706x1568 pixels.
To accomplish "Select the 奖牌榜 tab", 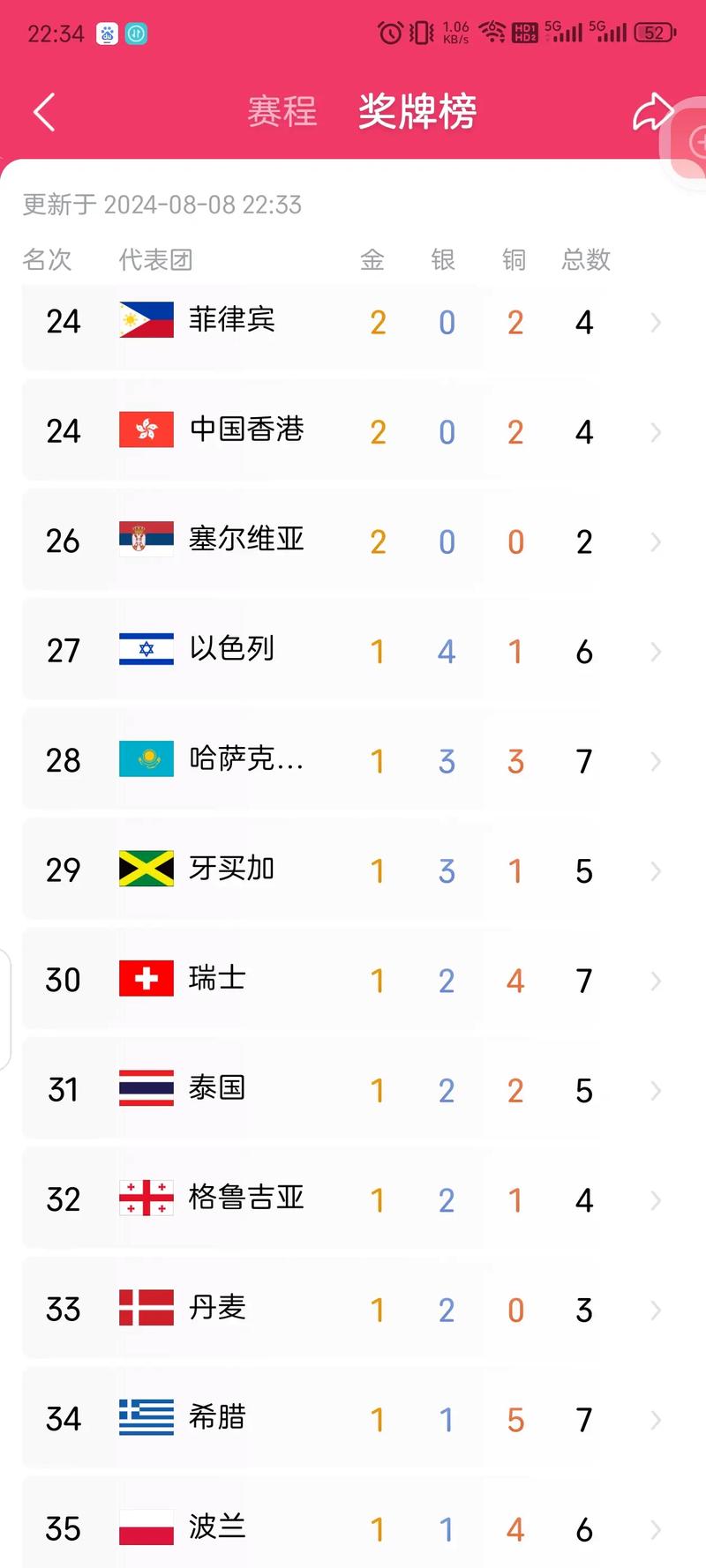I will pyautogui.click(x=417, y=112).
